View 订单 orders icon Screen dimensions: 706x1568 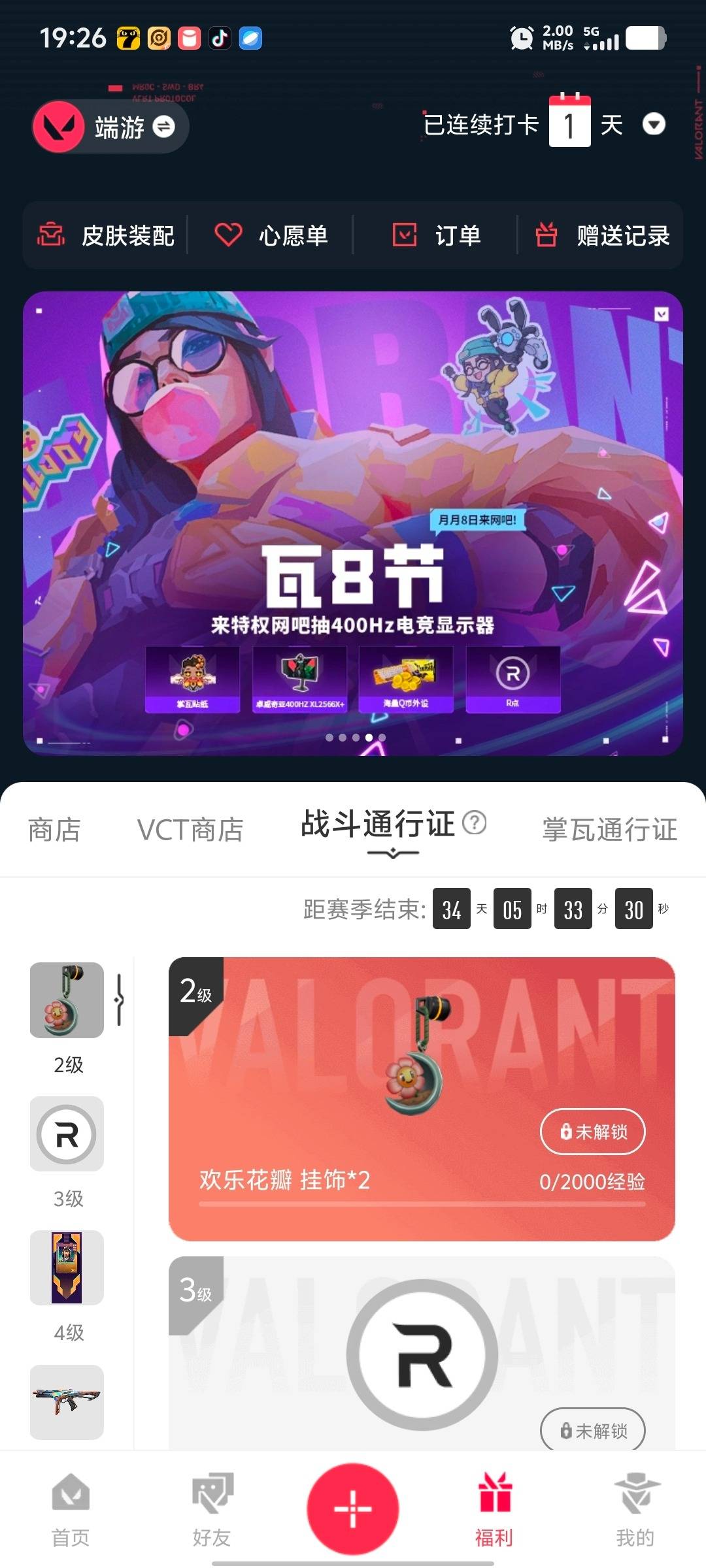tap(404, 235)
